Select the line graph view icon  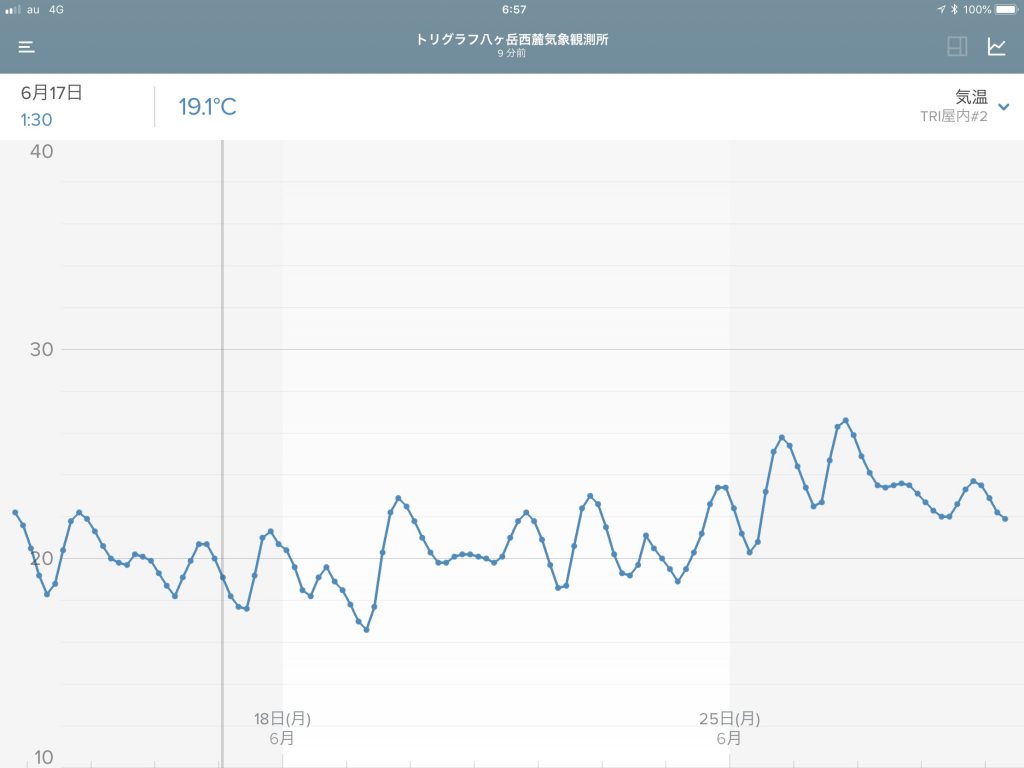[996, 46]
